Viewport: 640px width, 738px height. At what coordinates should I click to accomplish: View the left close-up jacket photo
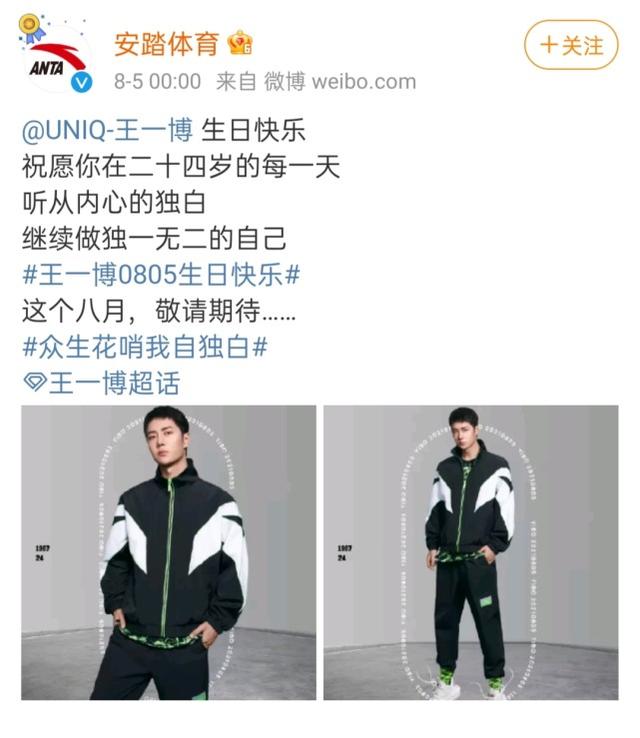[x=169, y=552]
